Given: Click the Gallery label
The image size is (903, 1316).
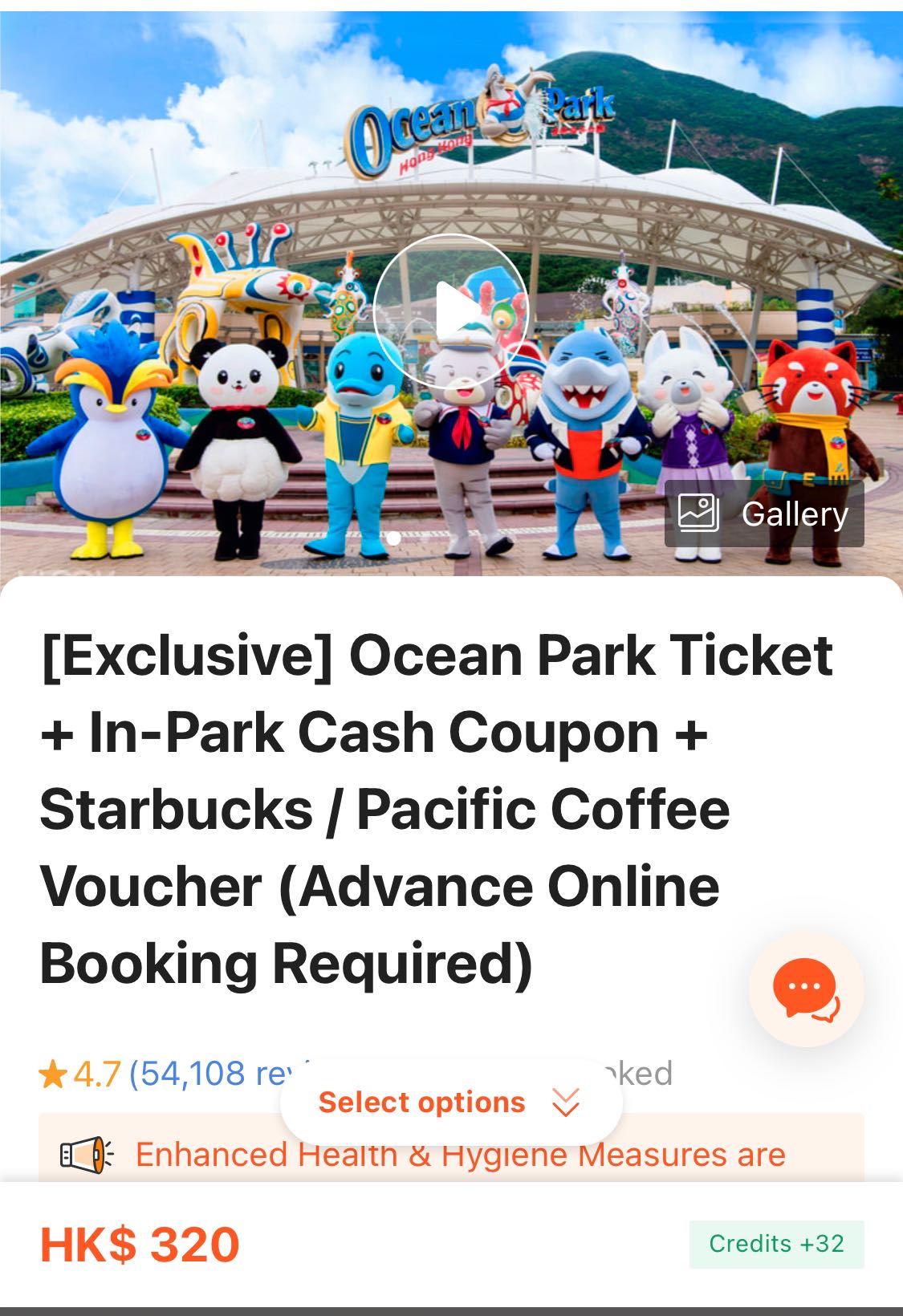Looking at the screenshot, I should (795, 514).
